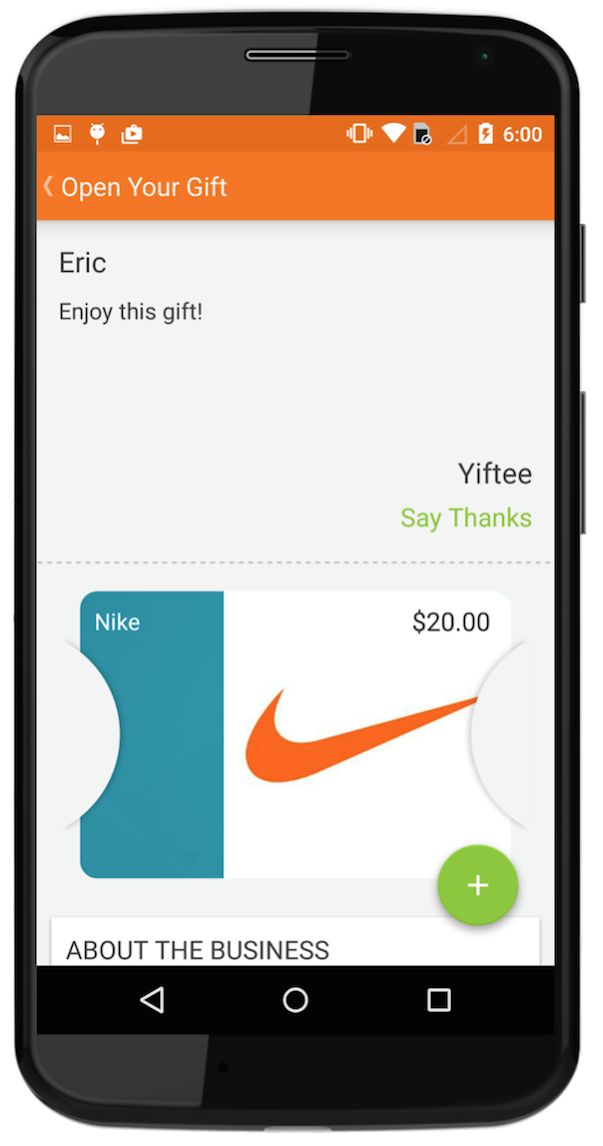Tap the green plus floating button
Viewport: 603px width, 1146px height.
pos(477,885)
